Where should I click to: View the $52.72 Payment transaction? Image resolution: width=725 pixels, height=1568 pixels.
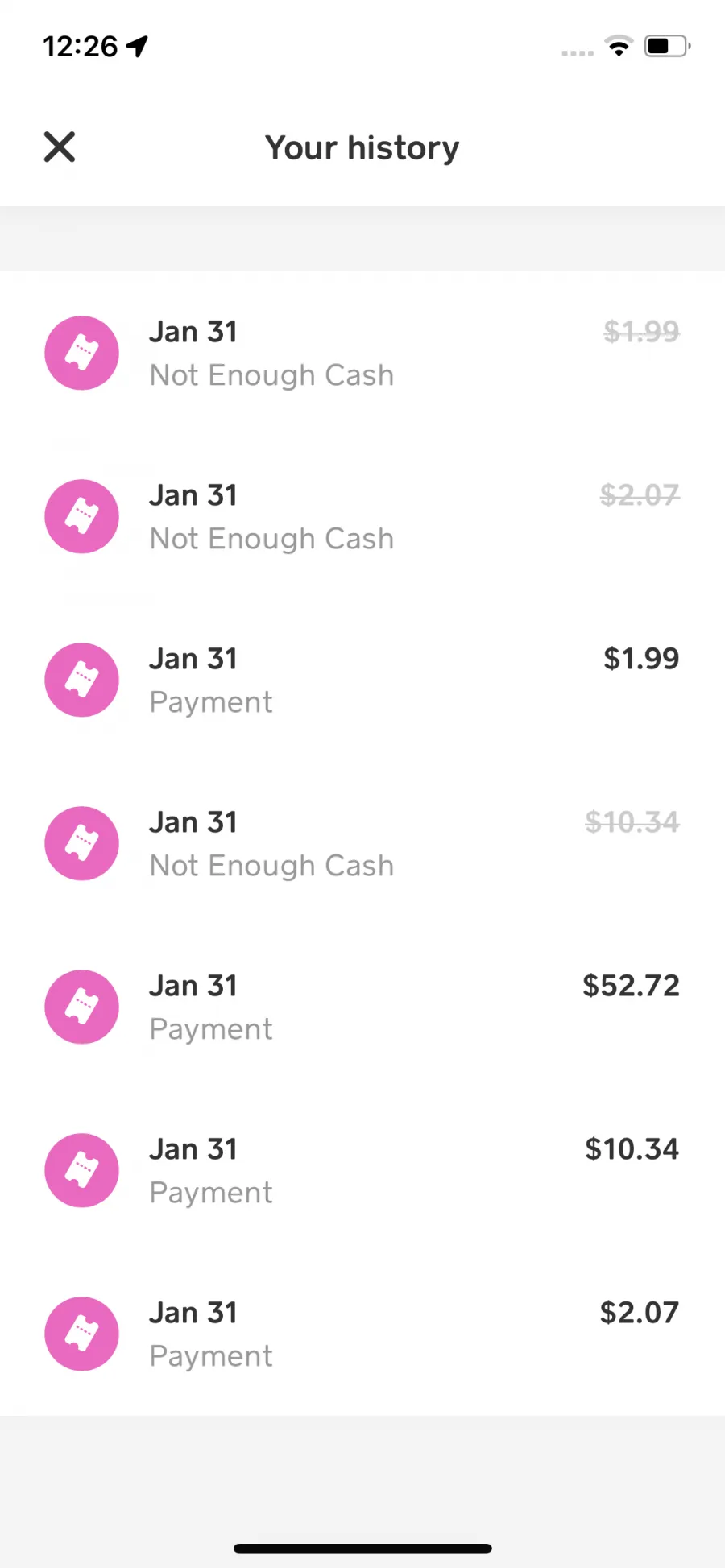[362, 1007]
